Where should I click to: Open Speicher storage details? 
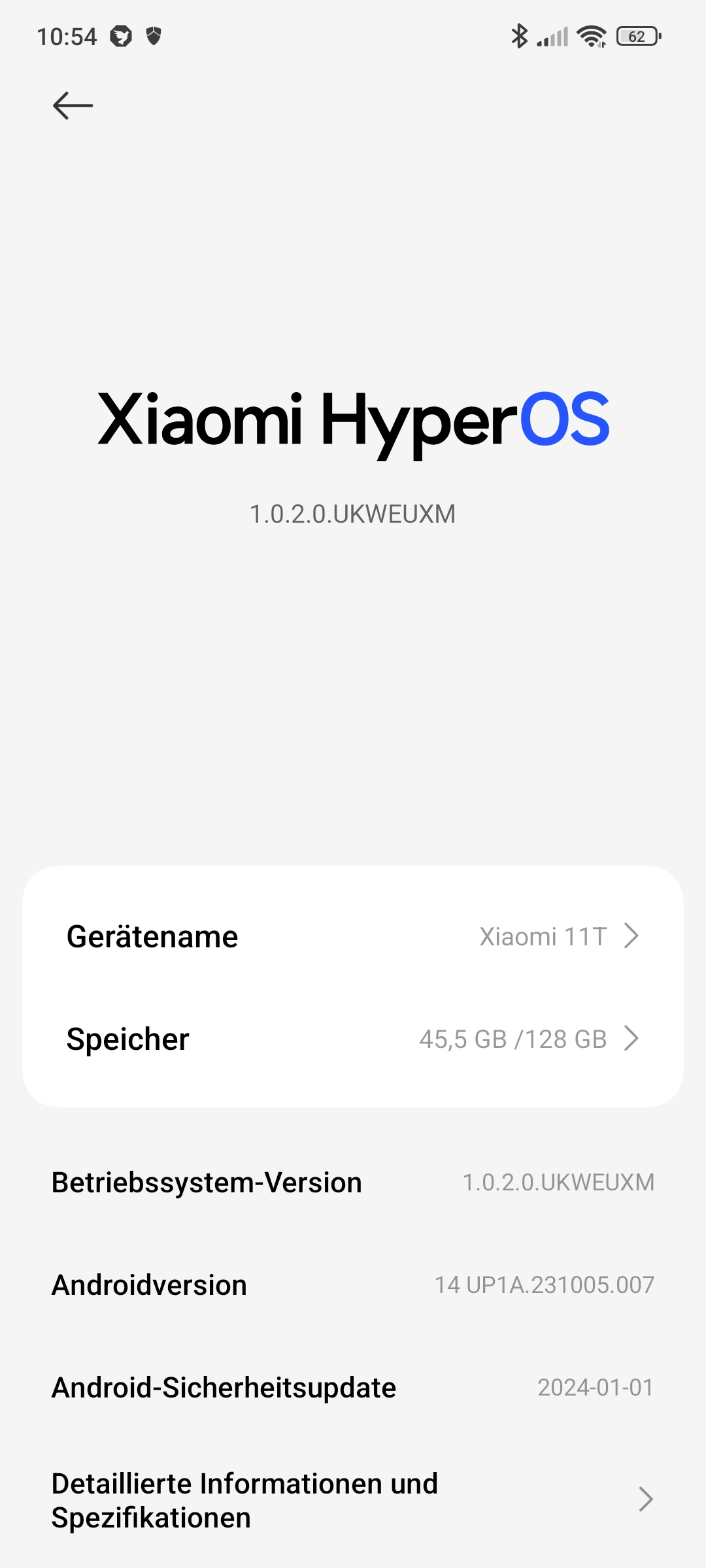[353, 1039]
